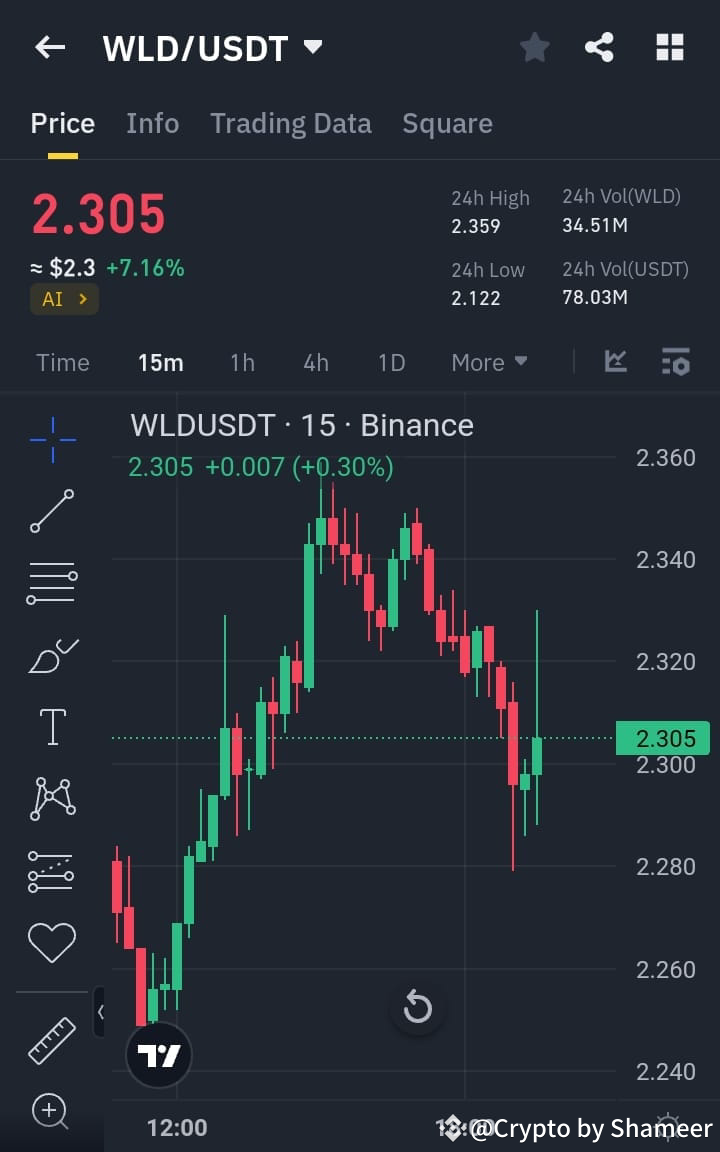Open the WLD/USDT pair selector dropdown
The image size is (720, 1152).
[x=210, y=47]
